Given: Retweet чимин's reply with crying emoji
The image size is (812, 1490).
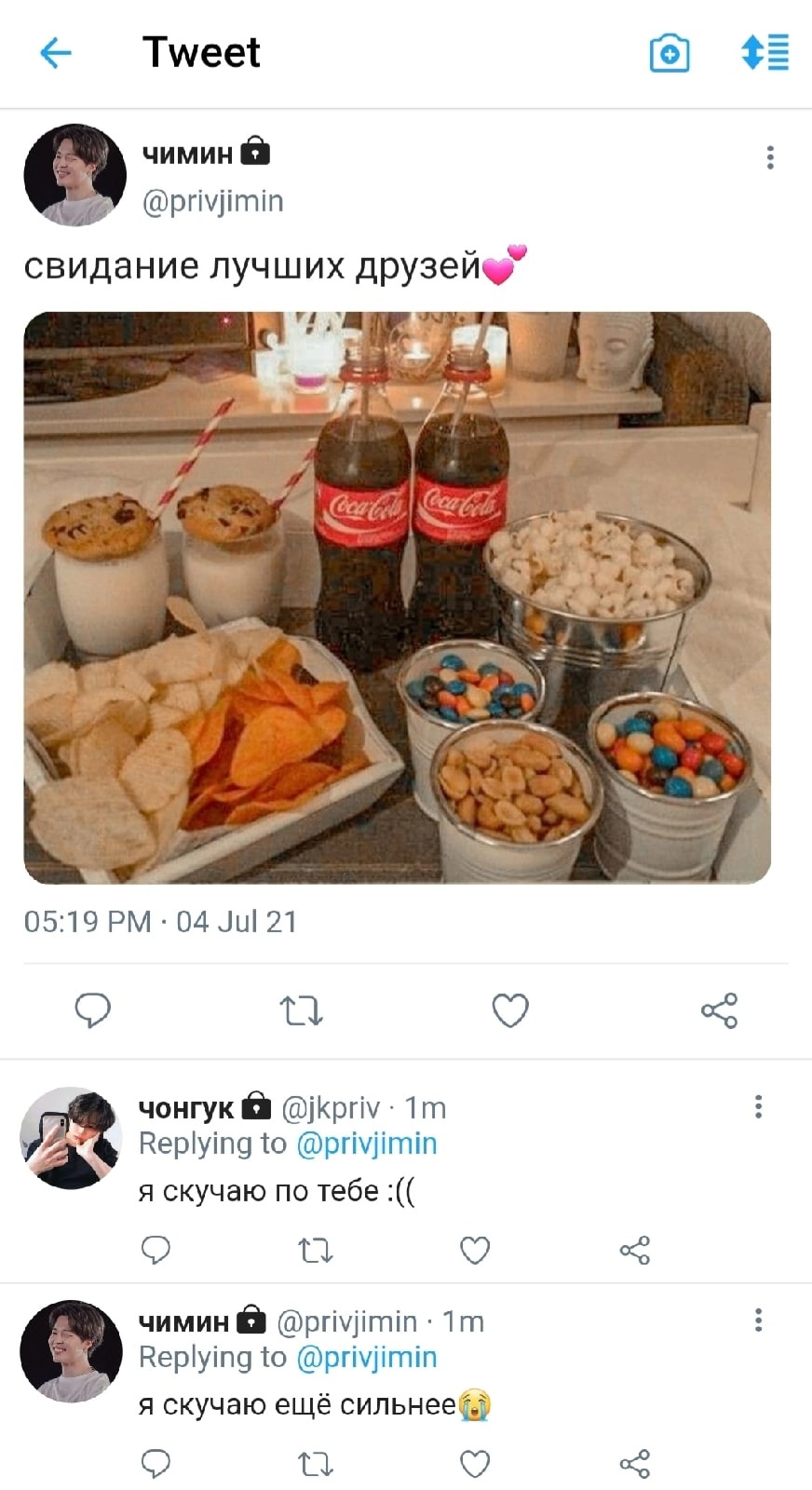Looking at the screenshot, I should (x=316, y=1464).
